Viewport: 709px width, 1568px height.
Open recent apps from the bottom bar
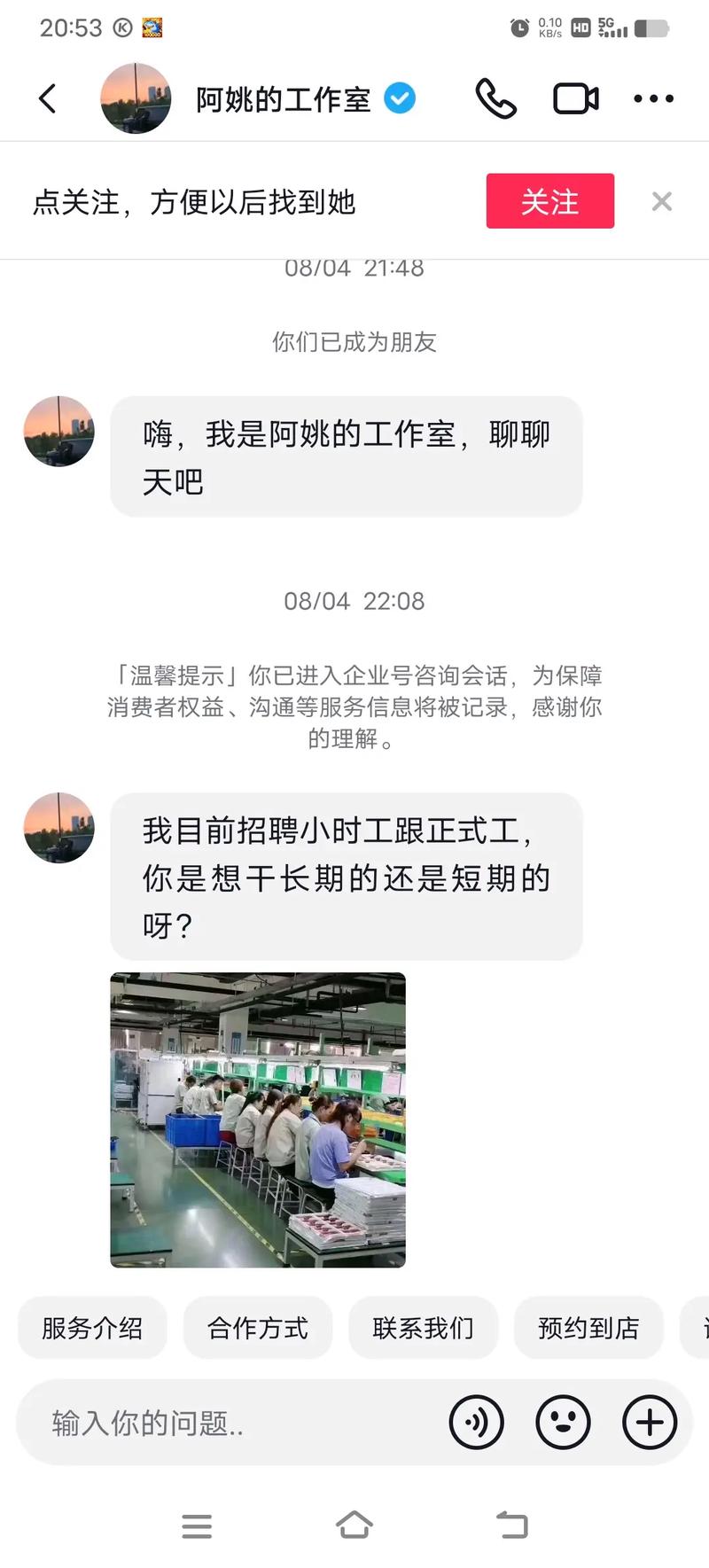[197, 1525]
